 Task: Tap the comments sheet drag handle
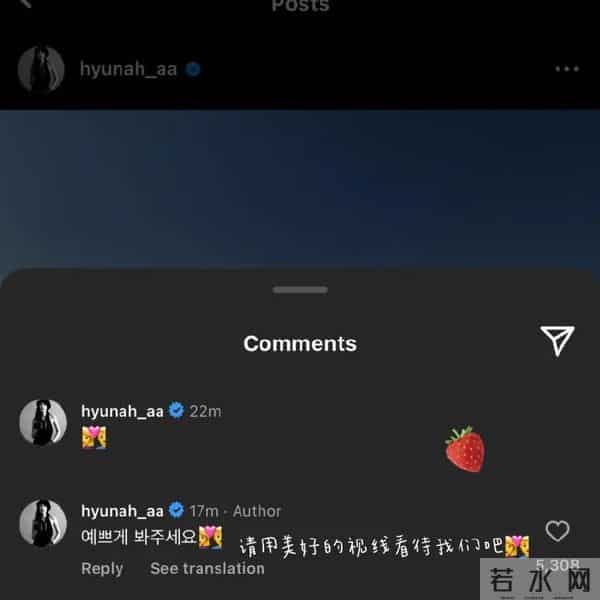[300, 290]
